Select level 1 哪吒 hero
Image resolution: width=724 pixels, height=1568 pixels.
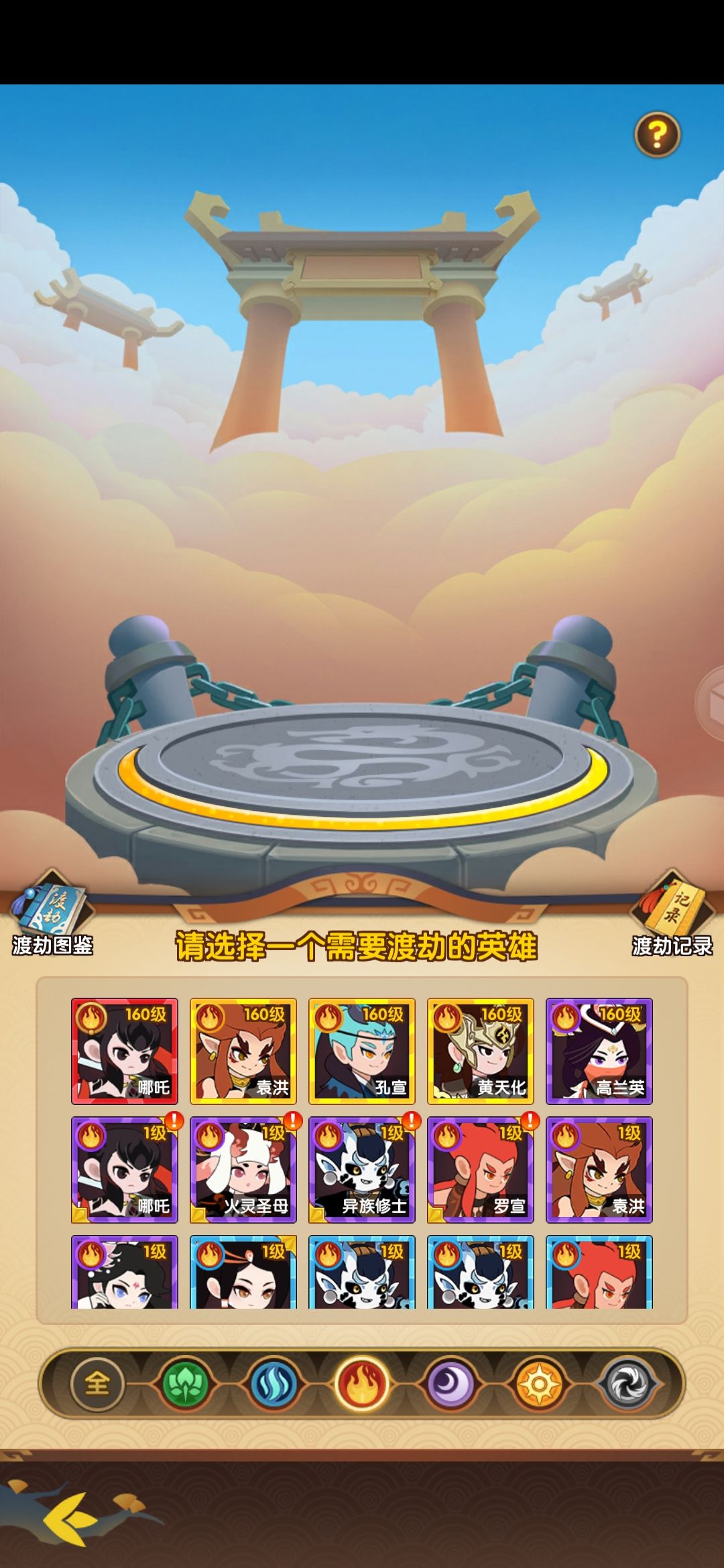point(125,1170)
